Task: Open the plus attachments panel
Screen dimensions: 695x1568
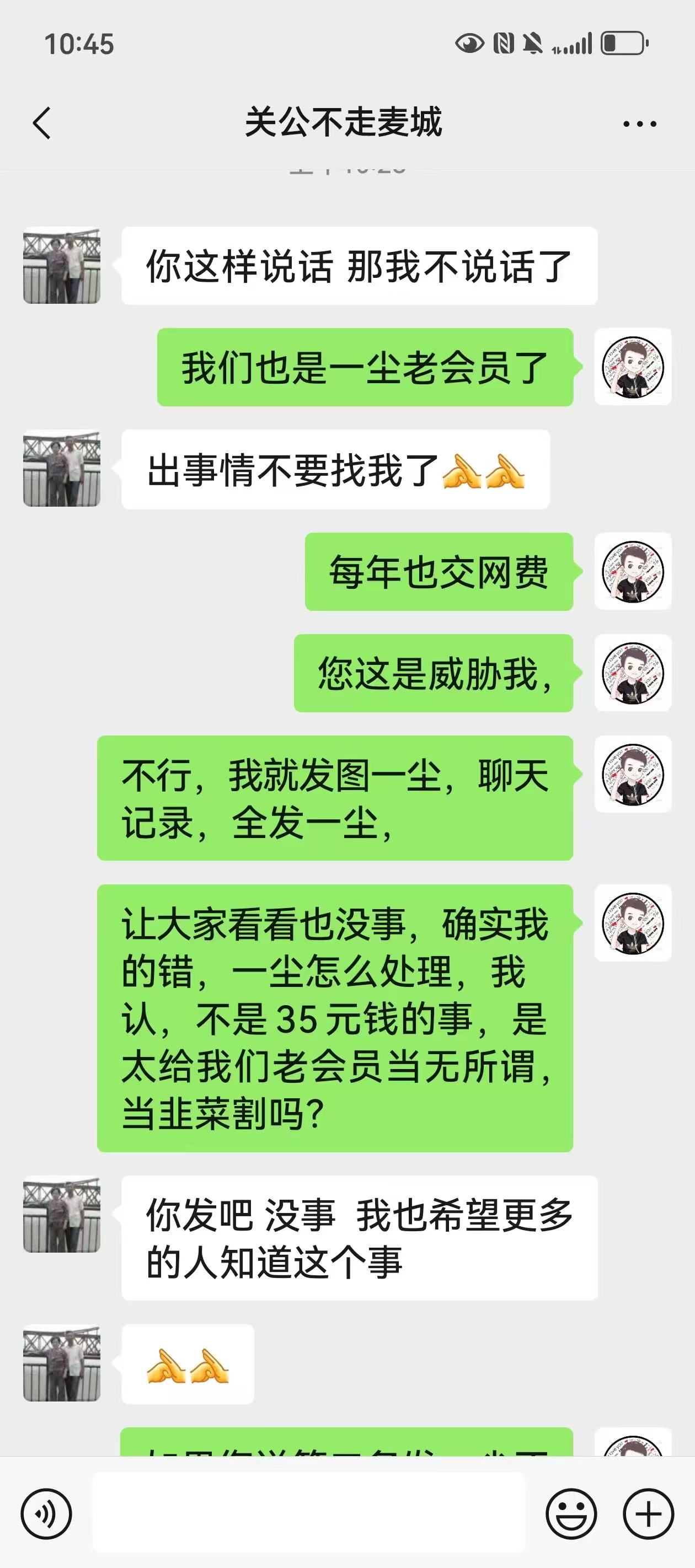Action: (x=648, y=1514)
